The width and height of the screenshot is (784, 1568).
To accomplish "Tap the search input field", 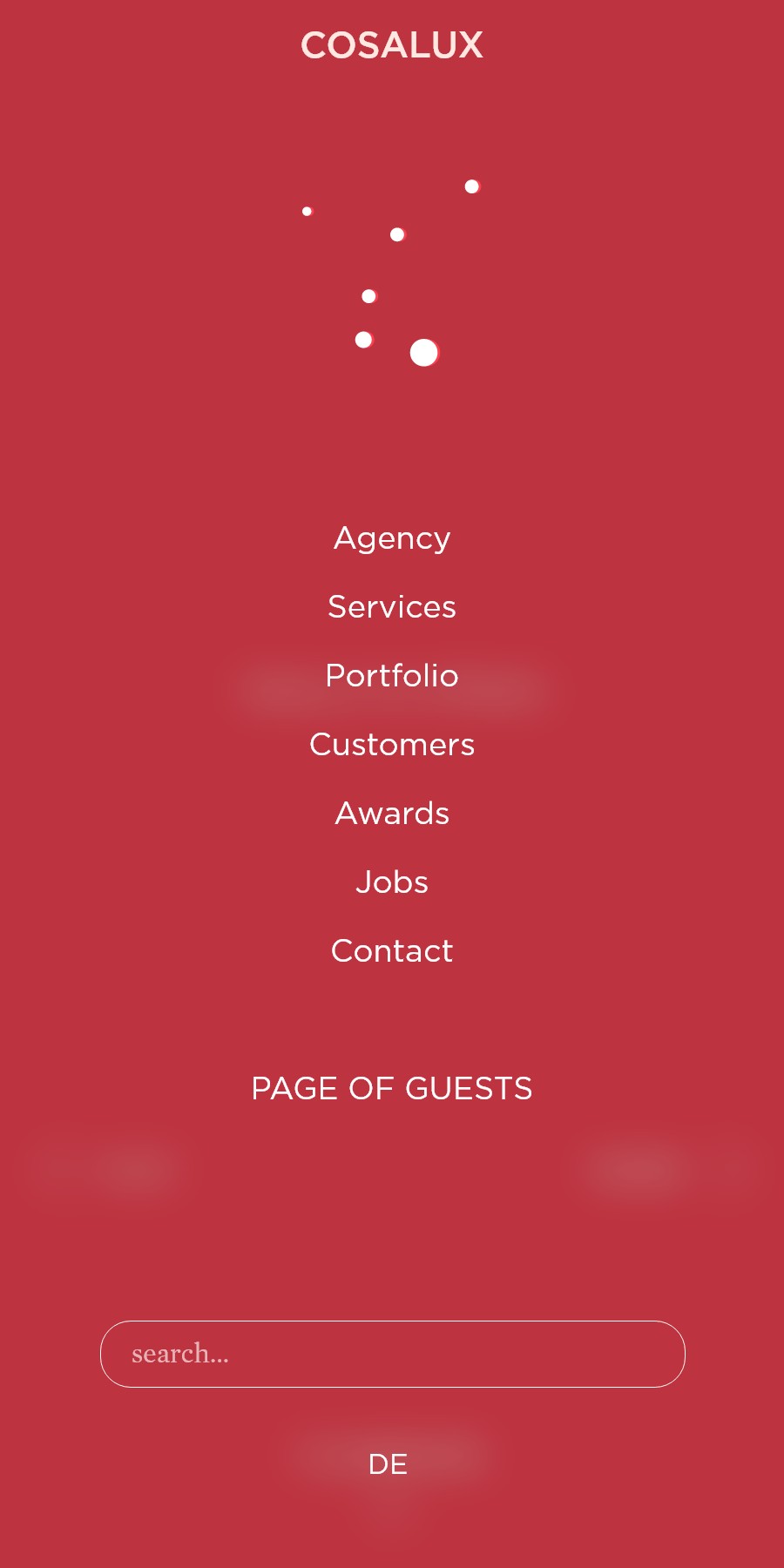I will (x=392, y=1354).
